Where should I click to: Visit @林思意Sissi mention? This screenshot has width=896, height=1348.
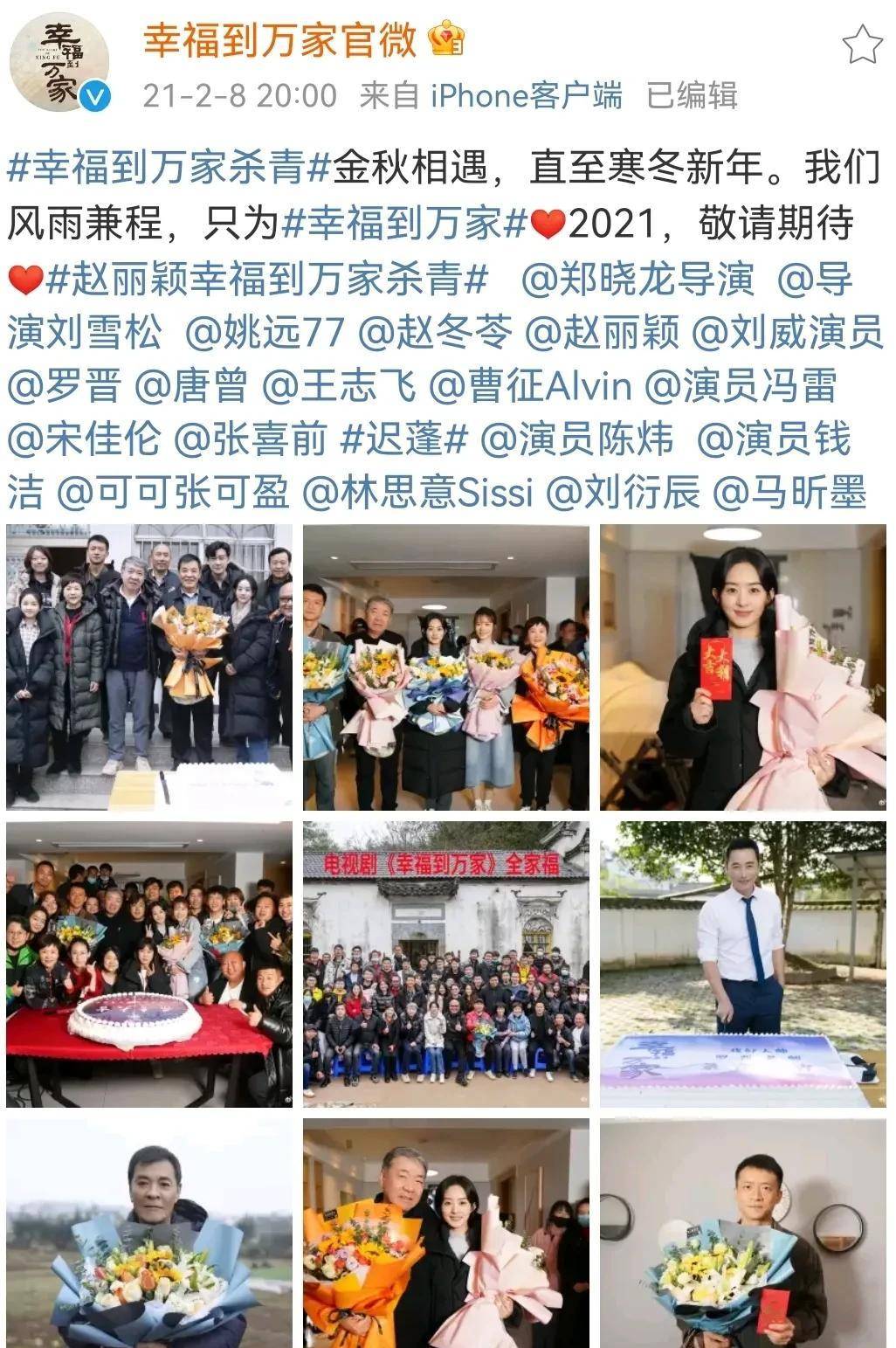[417, 493]
